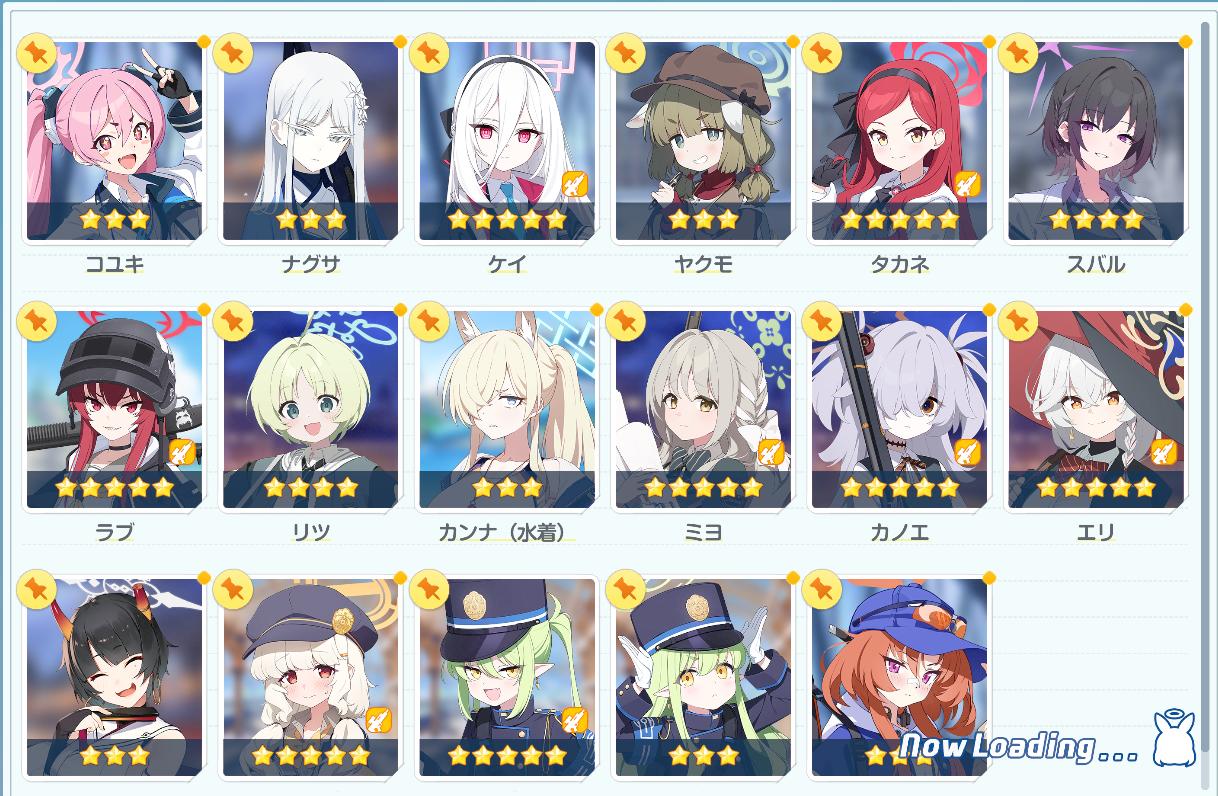Viewport: 1218px width, 796px height.
Task: Open the ケイ character card
Action: point(507,140)
